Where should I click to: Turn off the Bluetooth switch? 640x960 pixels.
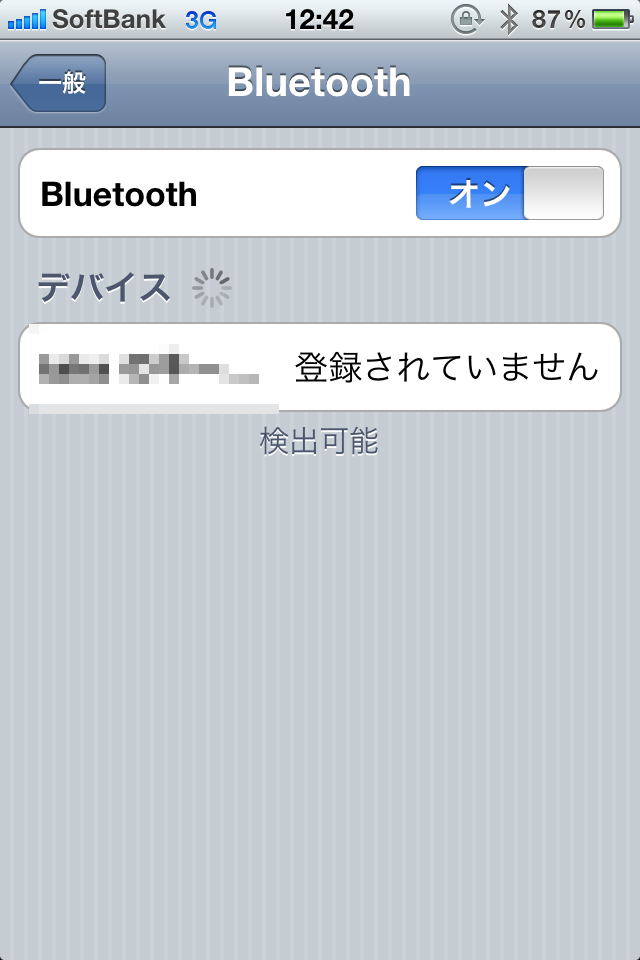tap(509, 193)
